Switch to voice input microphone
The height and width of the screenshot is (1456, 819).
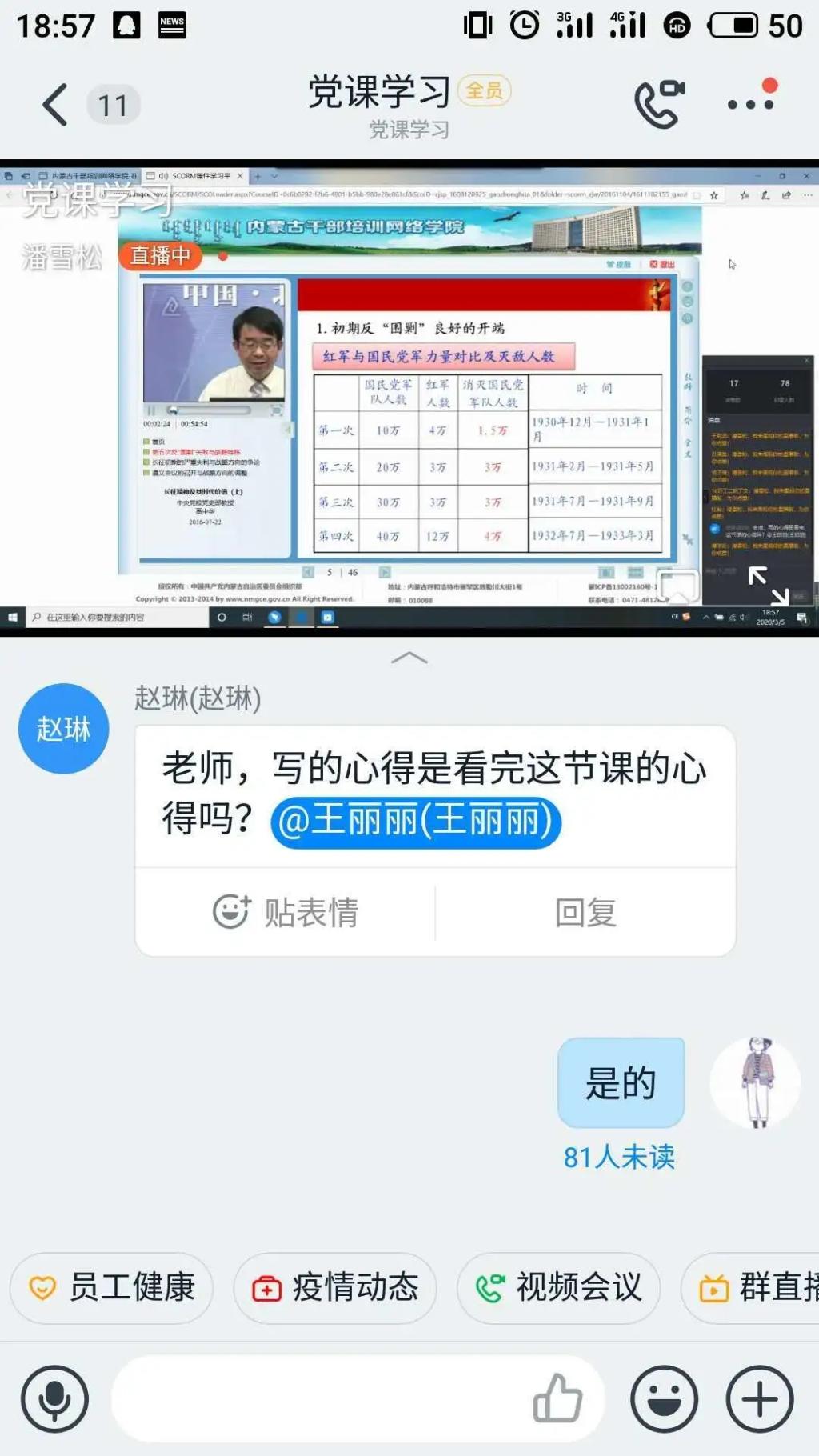click(x=54, y=1399)
